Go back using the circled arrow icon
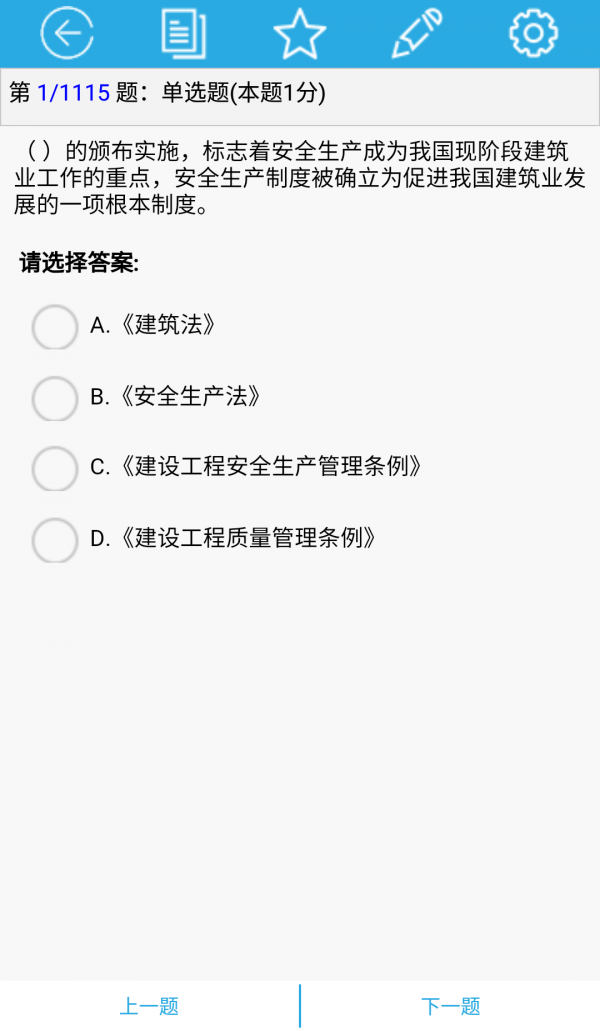This screenshot has height=1031, width=600. (66, 33)
